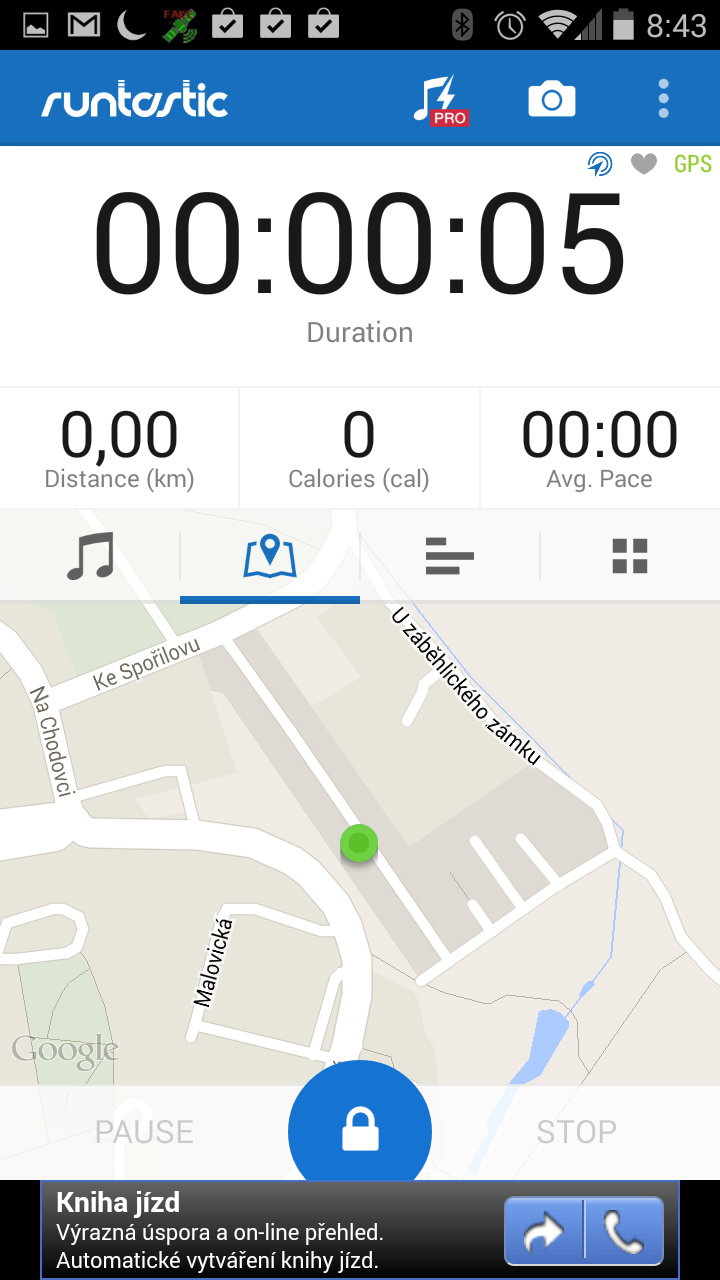Take a photo with the camera icon
The height and width of the screenshot is (1280, 720).
point(552,99)
